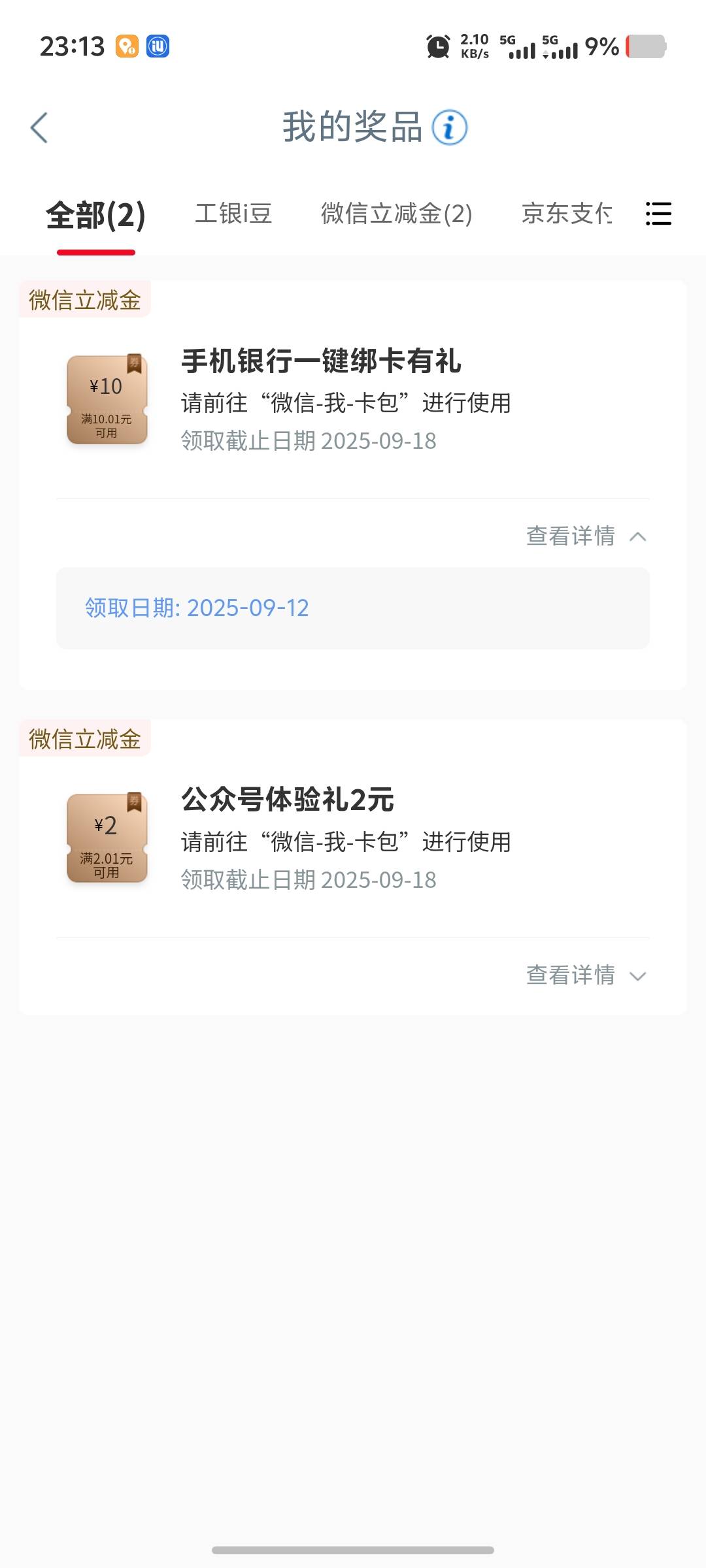Viewport: 706px width, 1568px height.
Task: Expand 查看详情 for 公众号体验礼2元
Action: (x=586, y=975)
